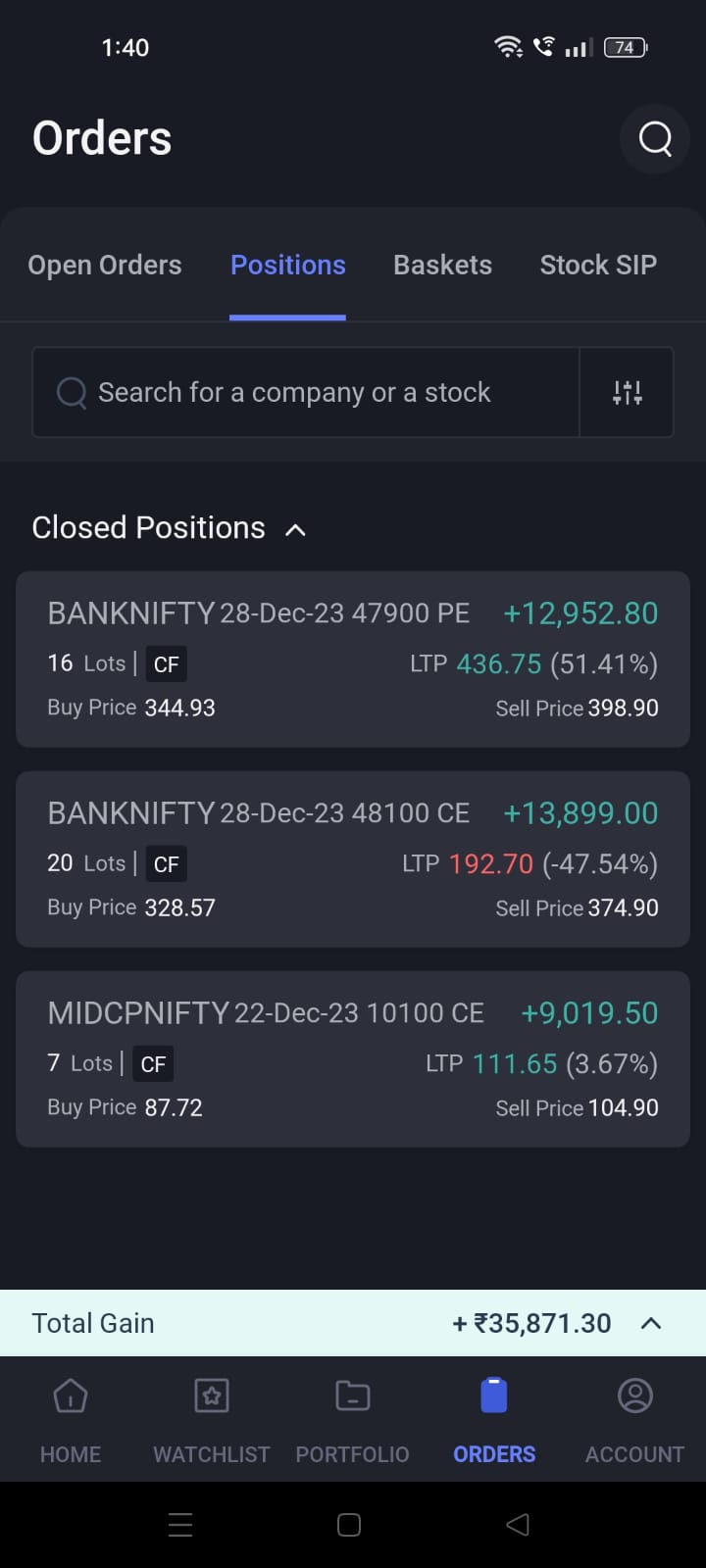Open the Baskets tab
The image size is (706, 1568).
coord(442,265)
